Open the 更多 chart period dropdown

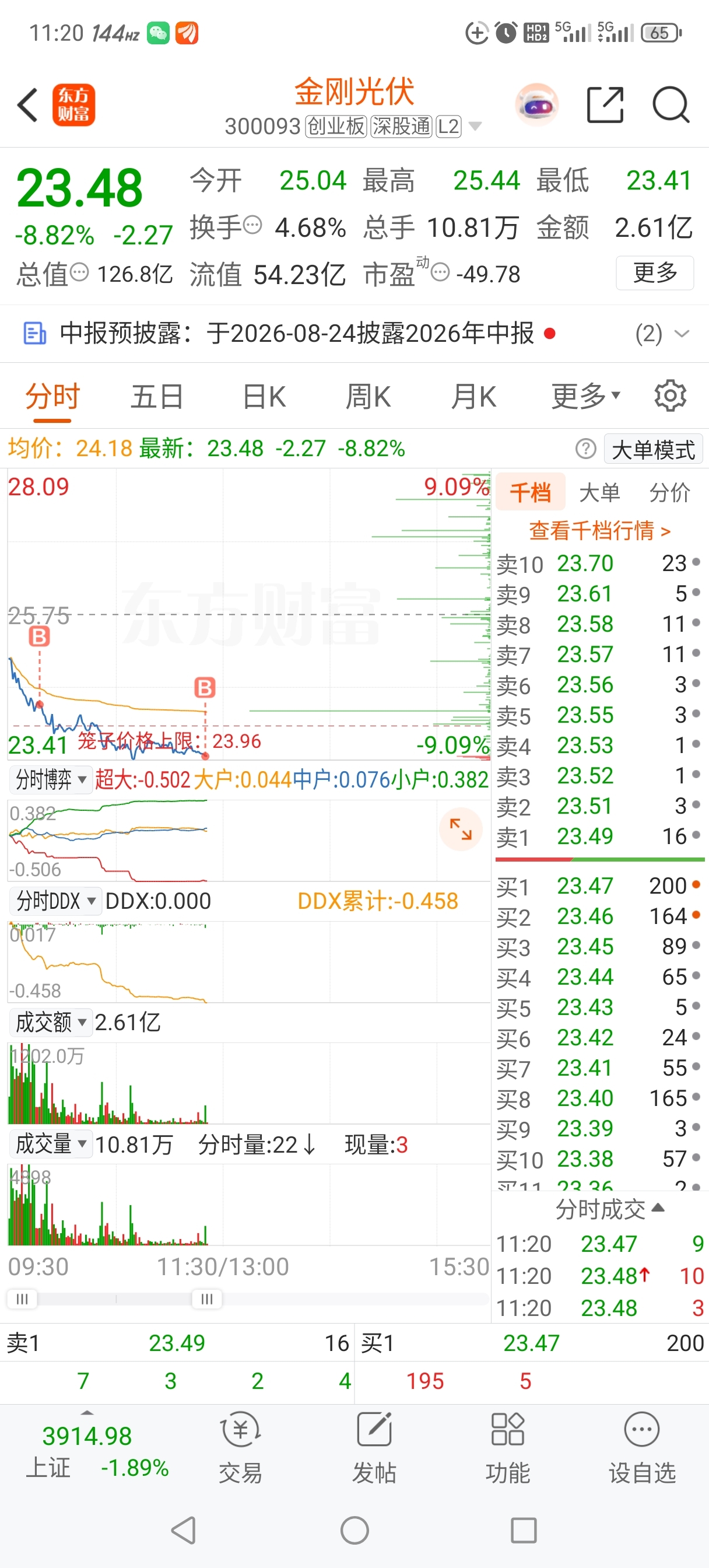(x=585, y=397)
